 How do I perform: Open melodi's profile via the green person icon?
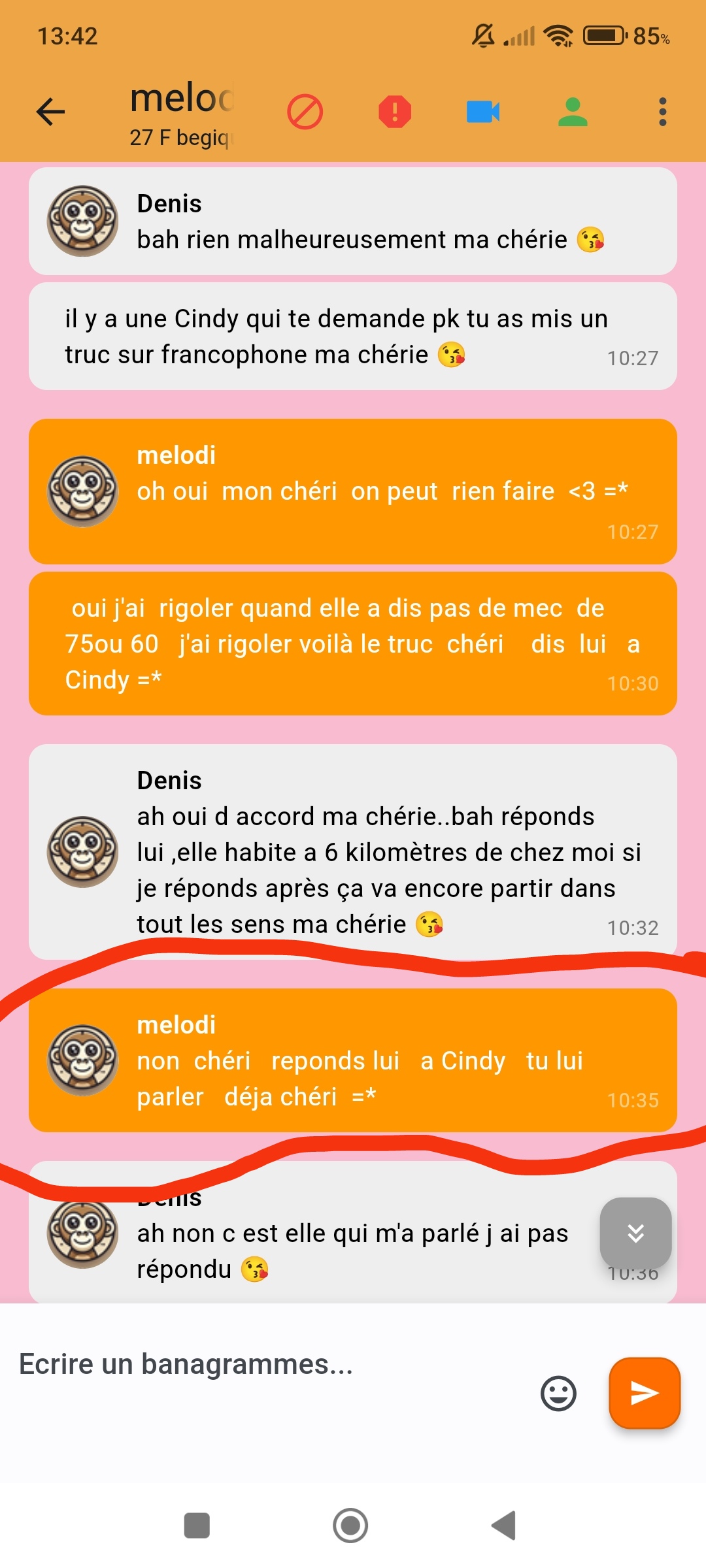click(573, 112)
